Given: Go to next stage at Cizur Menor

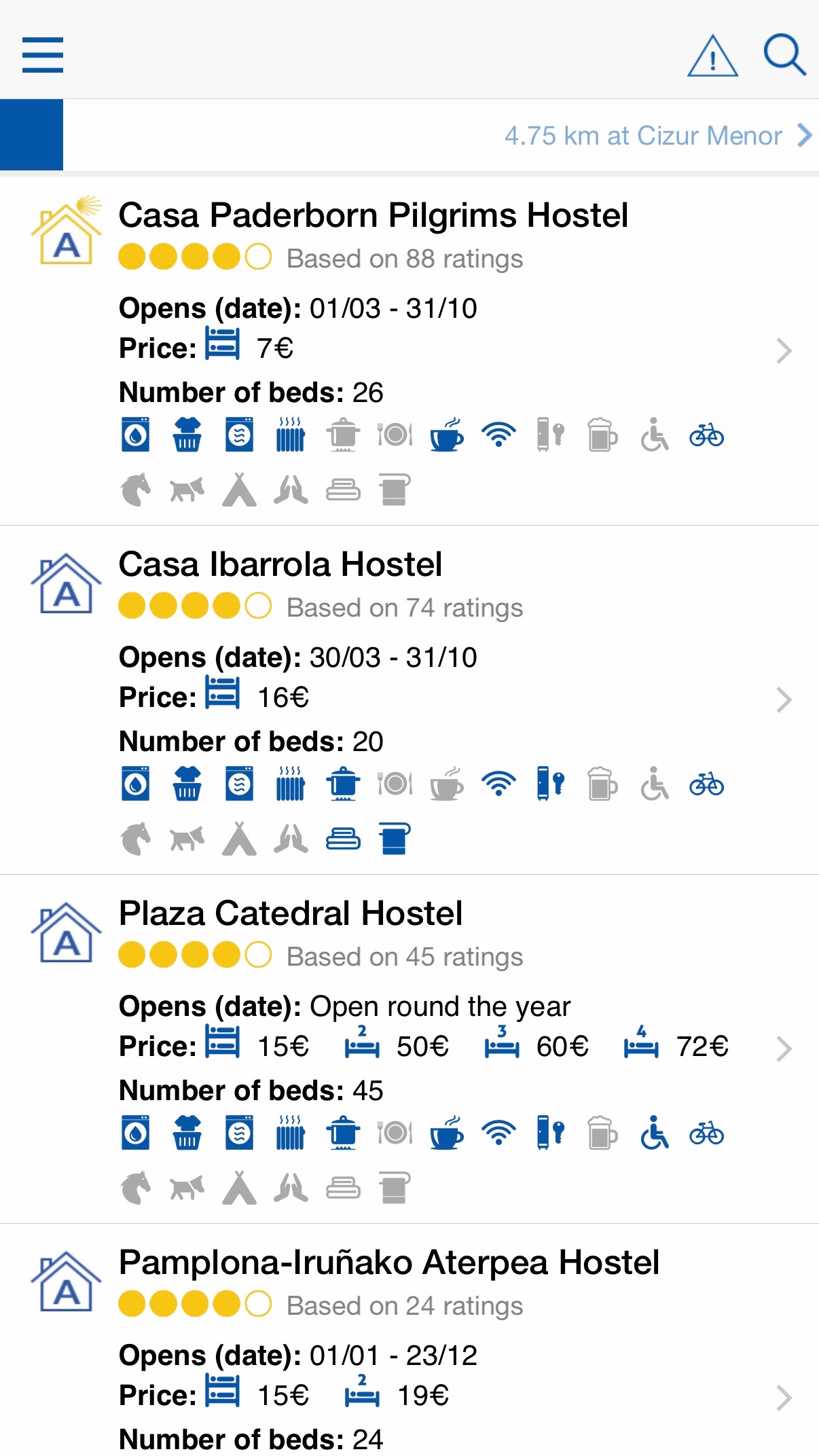Looking at the screenshot, I should tap(658, 135).
